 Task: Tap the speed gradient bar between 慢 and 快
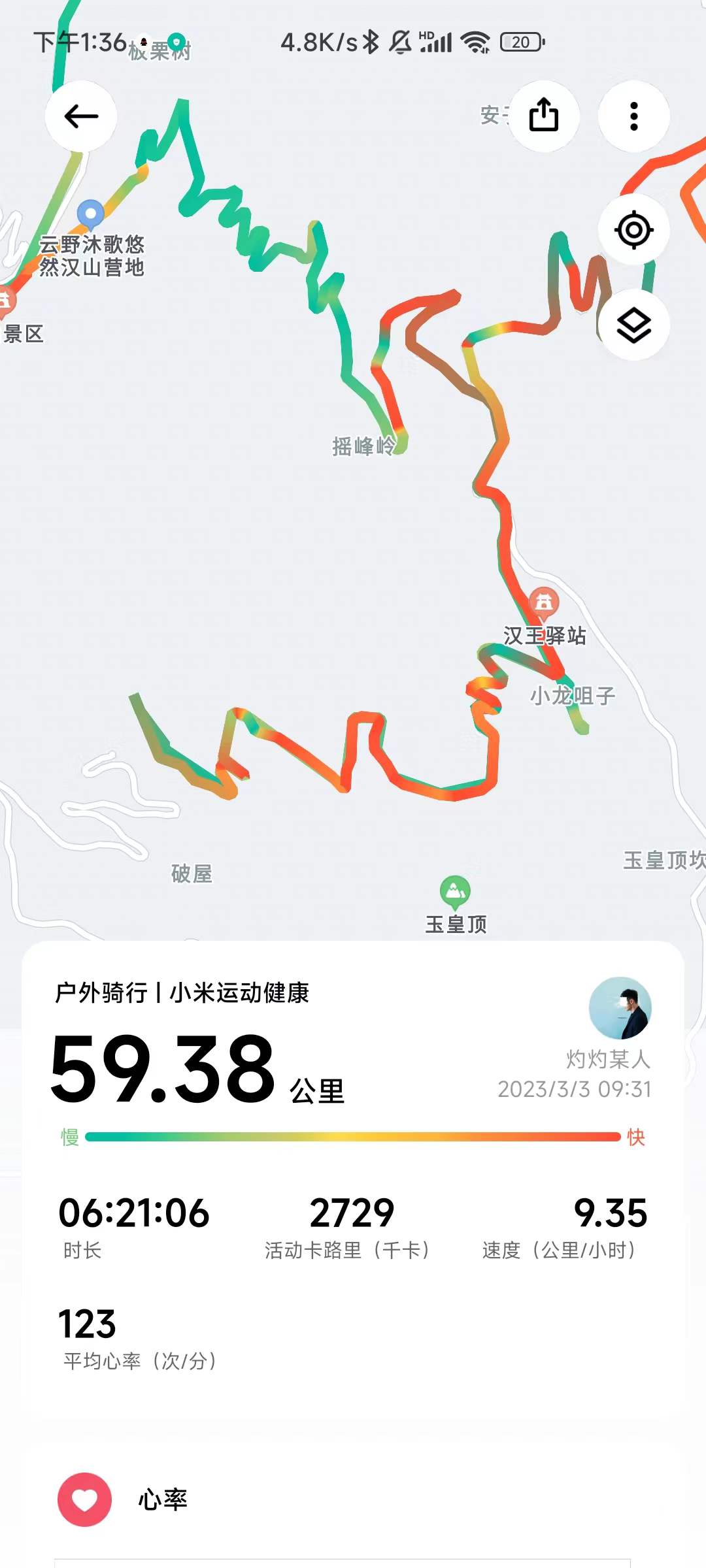[353, 1131]
